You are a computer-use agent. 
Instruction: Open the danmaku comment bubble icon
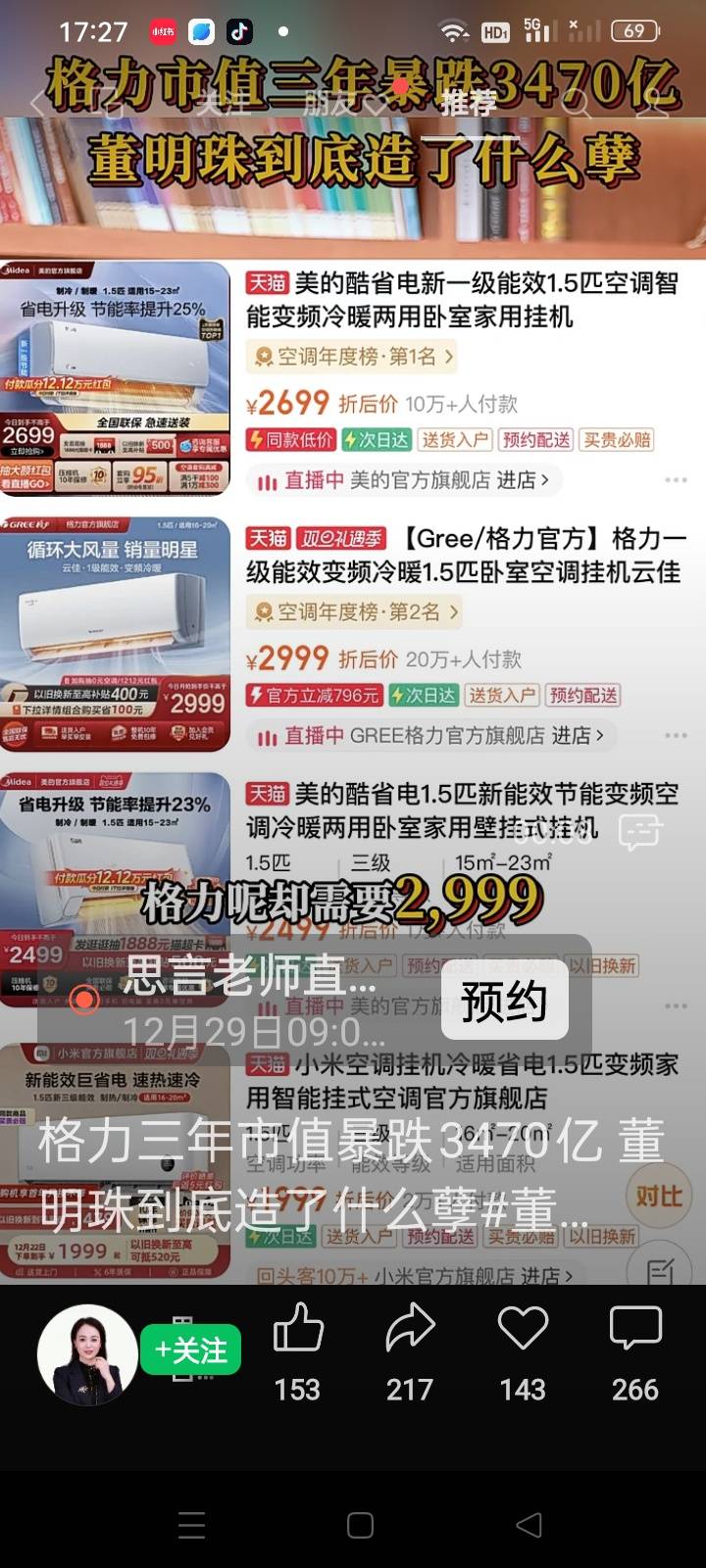(x=640, y=833)
